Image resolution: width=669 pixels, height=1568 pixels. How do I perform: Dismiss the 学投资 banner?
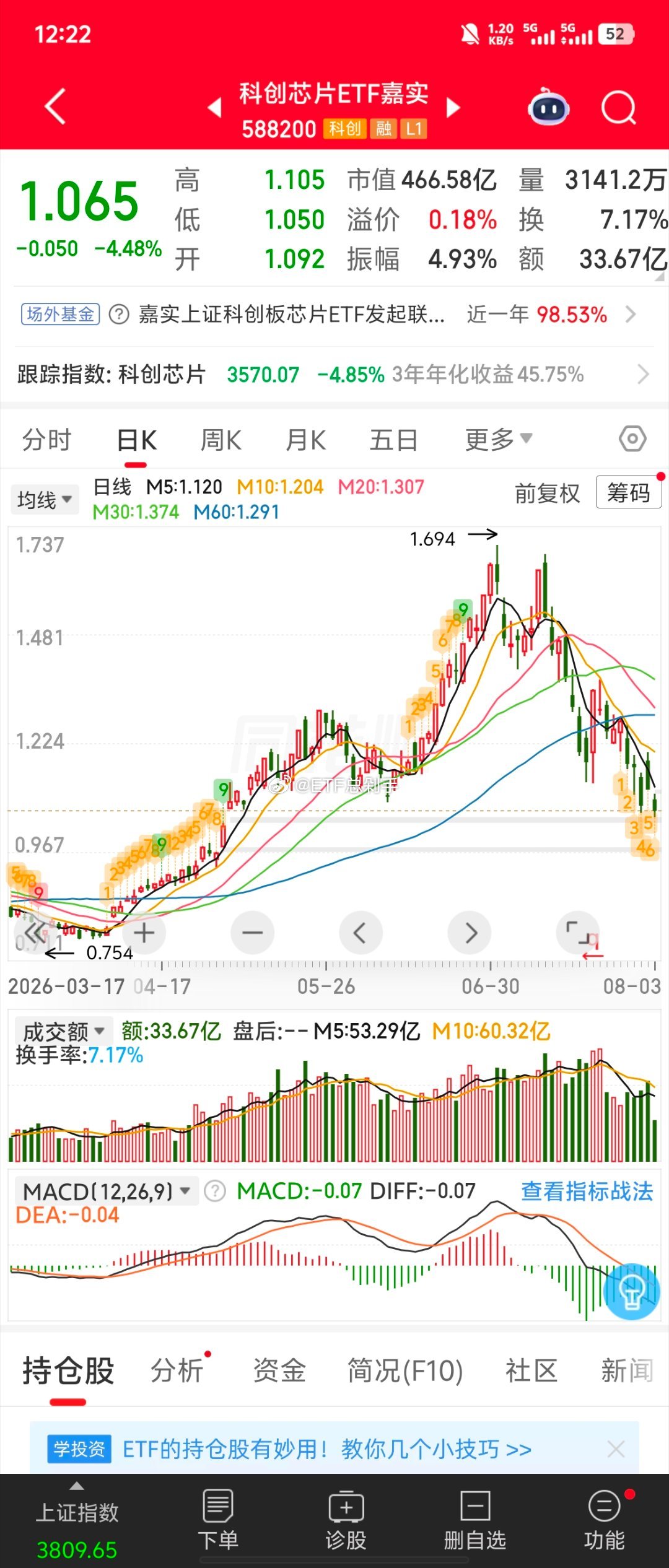pos(616,1449)
